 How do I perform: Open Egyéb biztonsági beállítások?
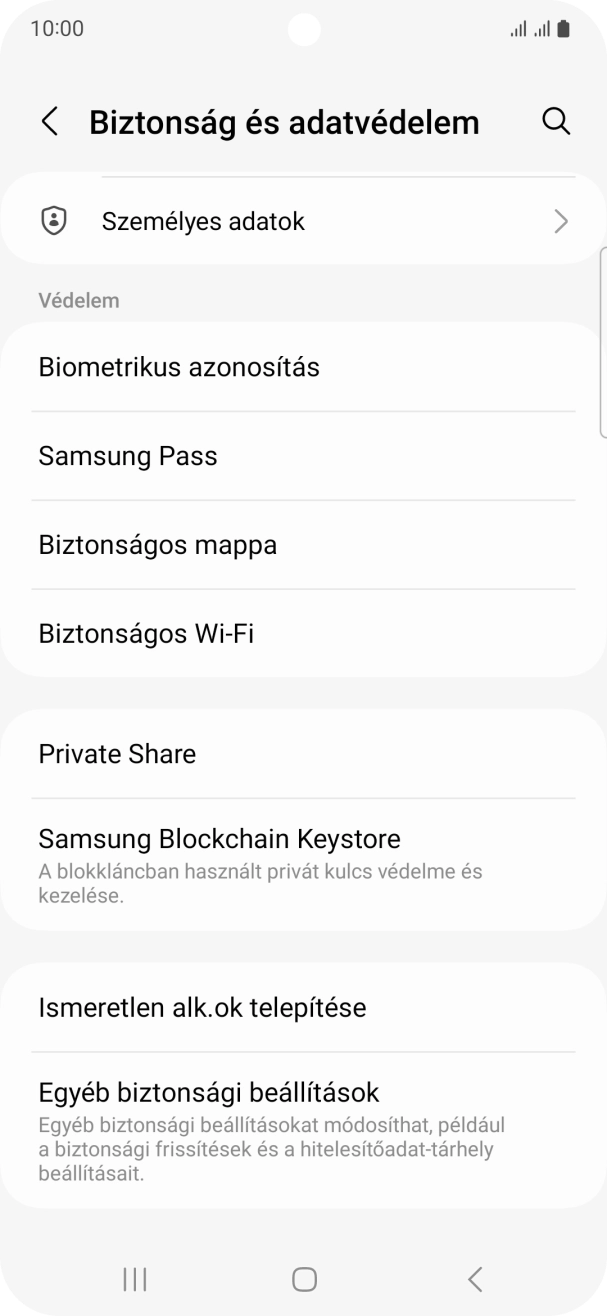click(303, 1130)
